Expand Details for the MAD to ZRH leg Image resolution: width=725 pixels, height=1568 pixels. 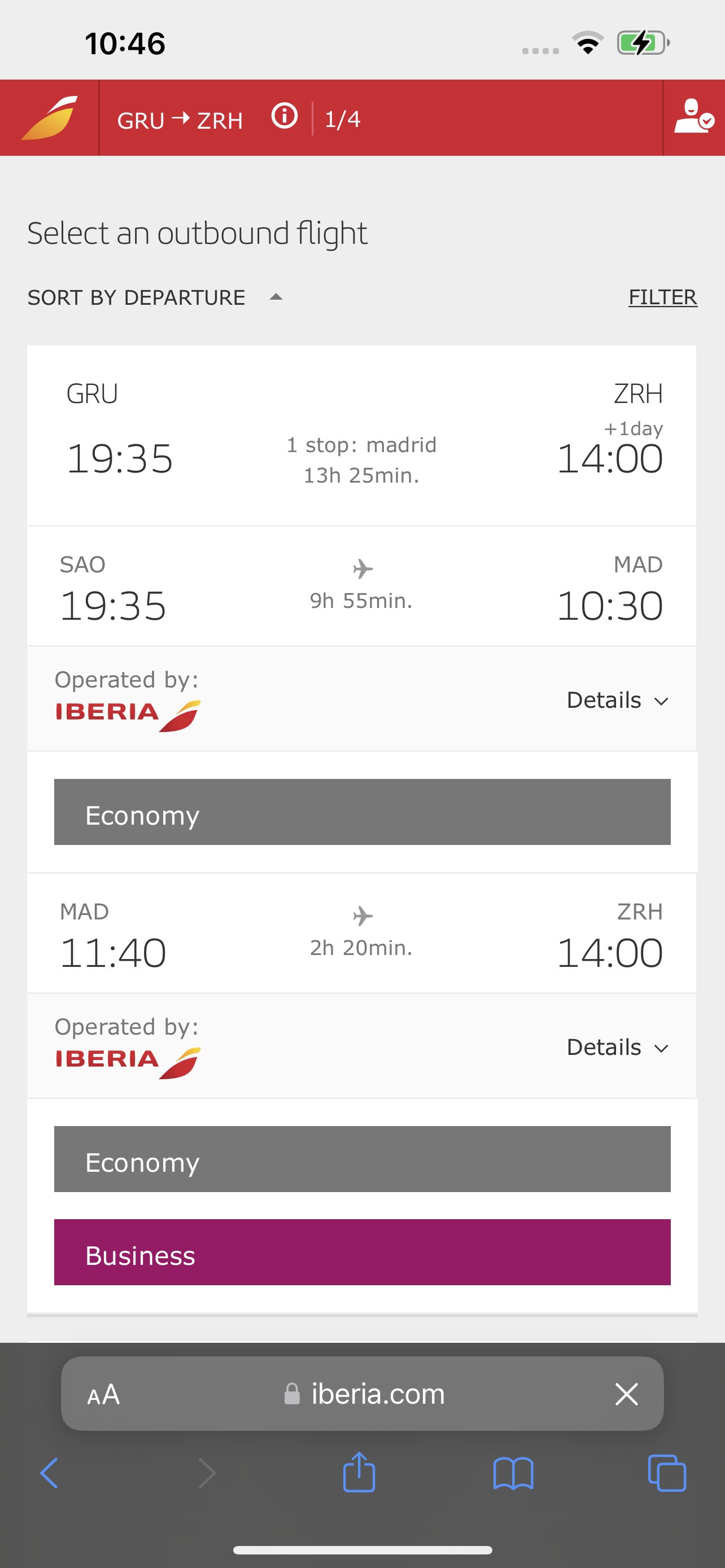click(617, 1047)
